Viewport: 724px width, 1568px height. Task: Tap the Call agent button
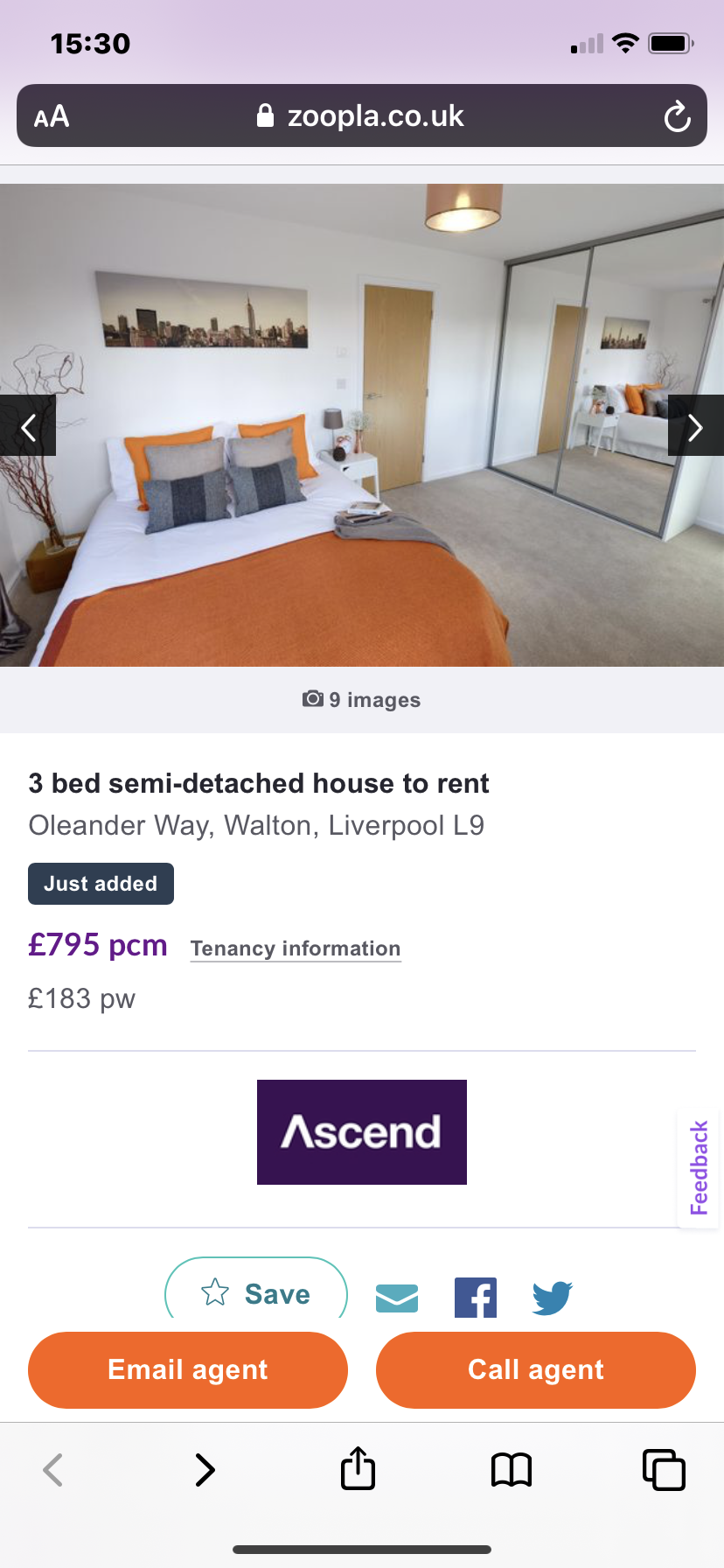coord(536,1369)
